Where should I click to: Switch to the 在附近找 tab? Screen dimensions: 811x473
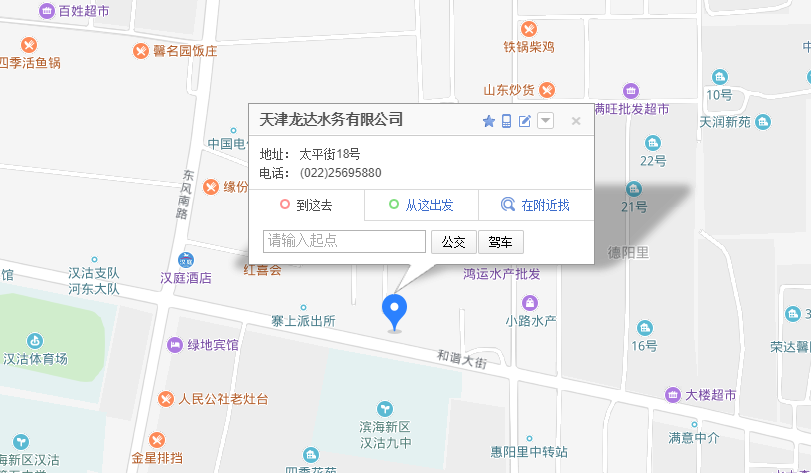point(536,205)
